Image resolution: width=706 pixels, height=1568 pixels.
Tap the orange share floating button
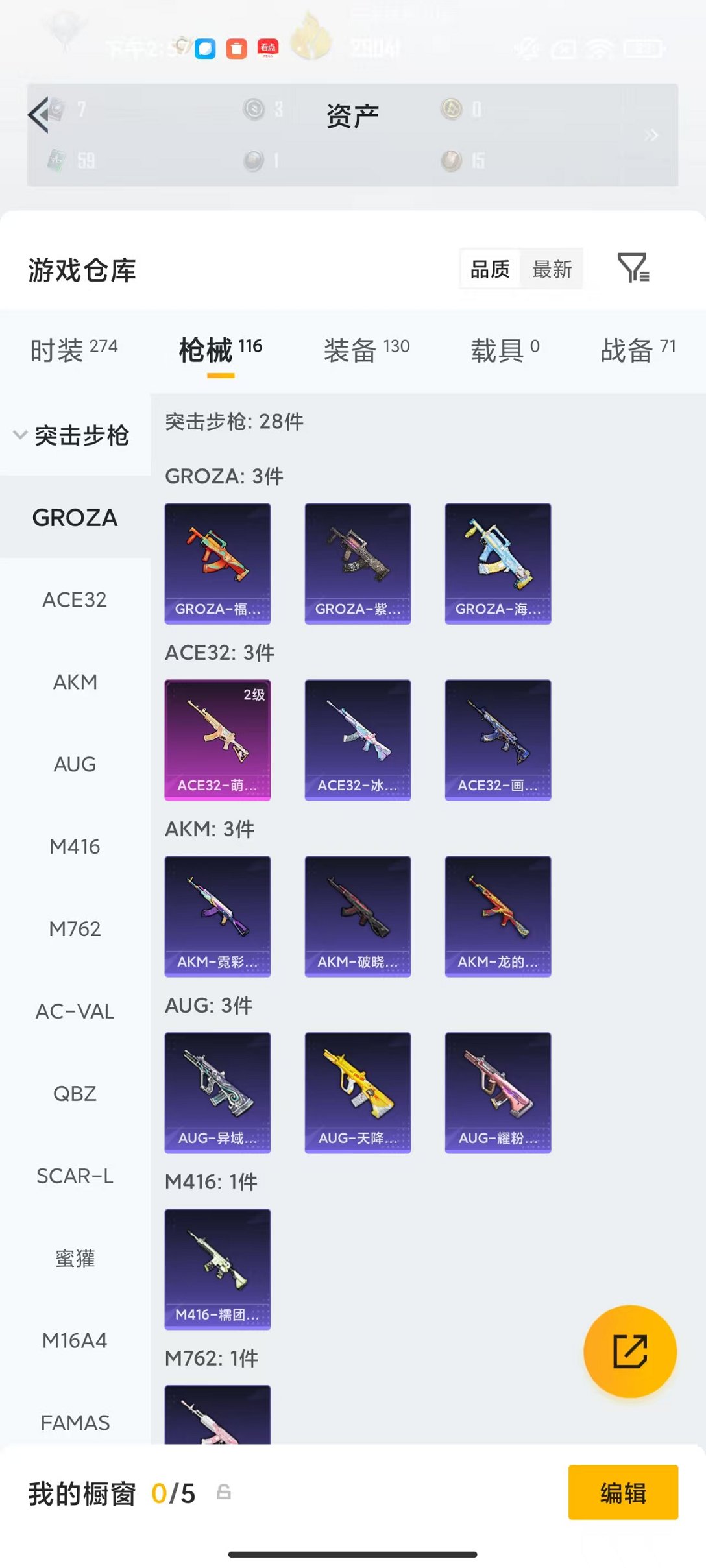point(629,1351)
